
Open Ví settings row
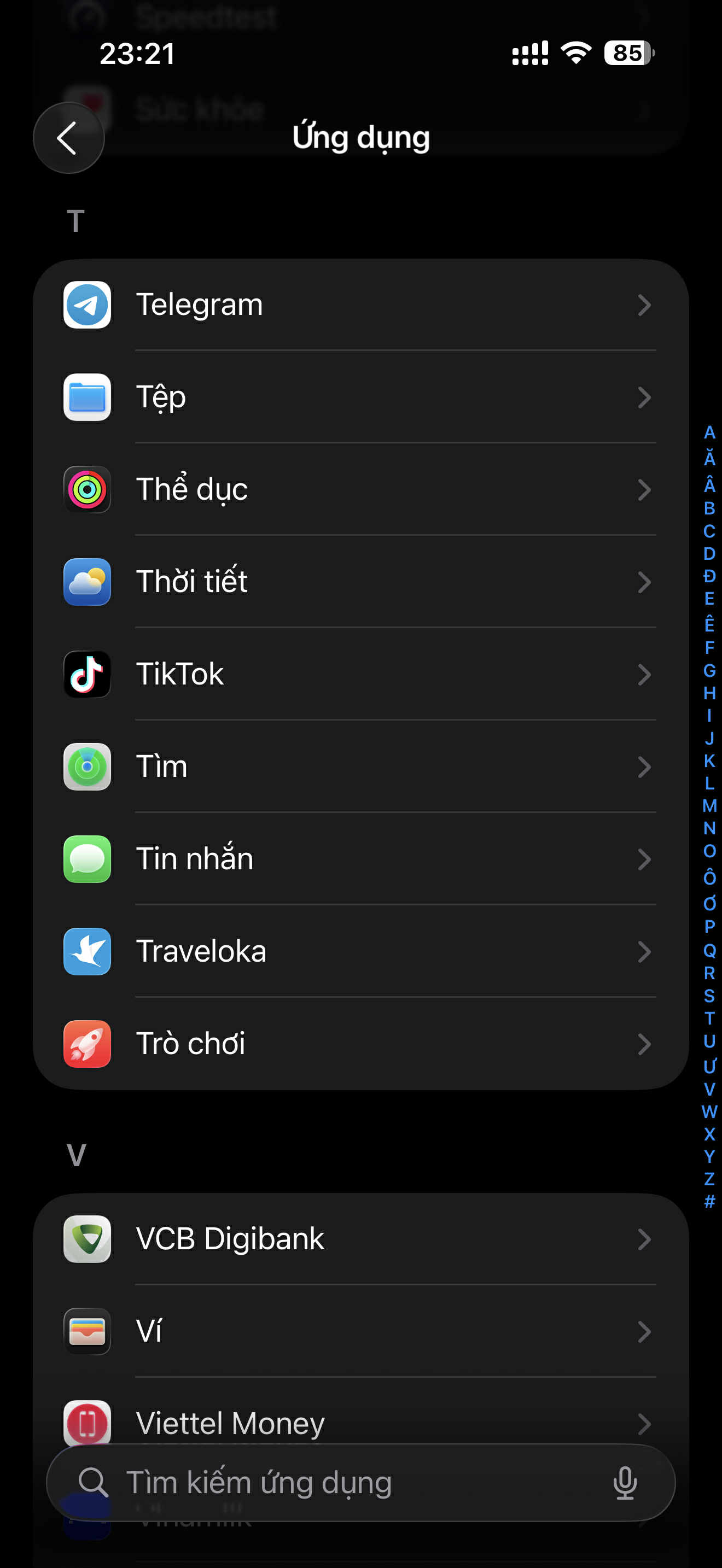click(x=360, y=1332)
